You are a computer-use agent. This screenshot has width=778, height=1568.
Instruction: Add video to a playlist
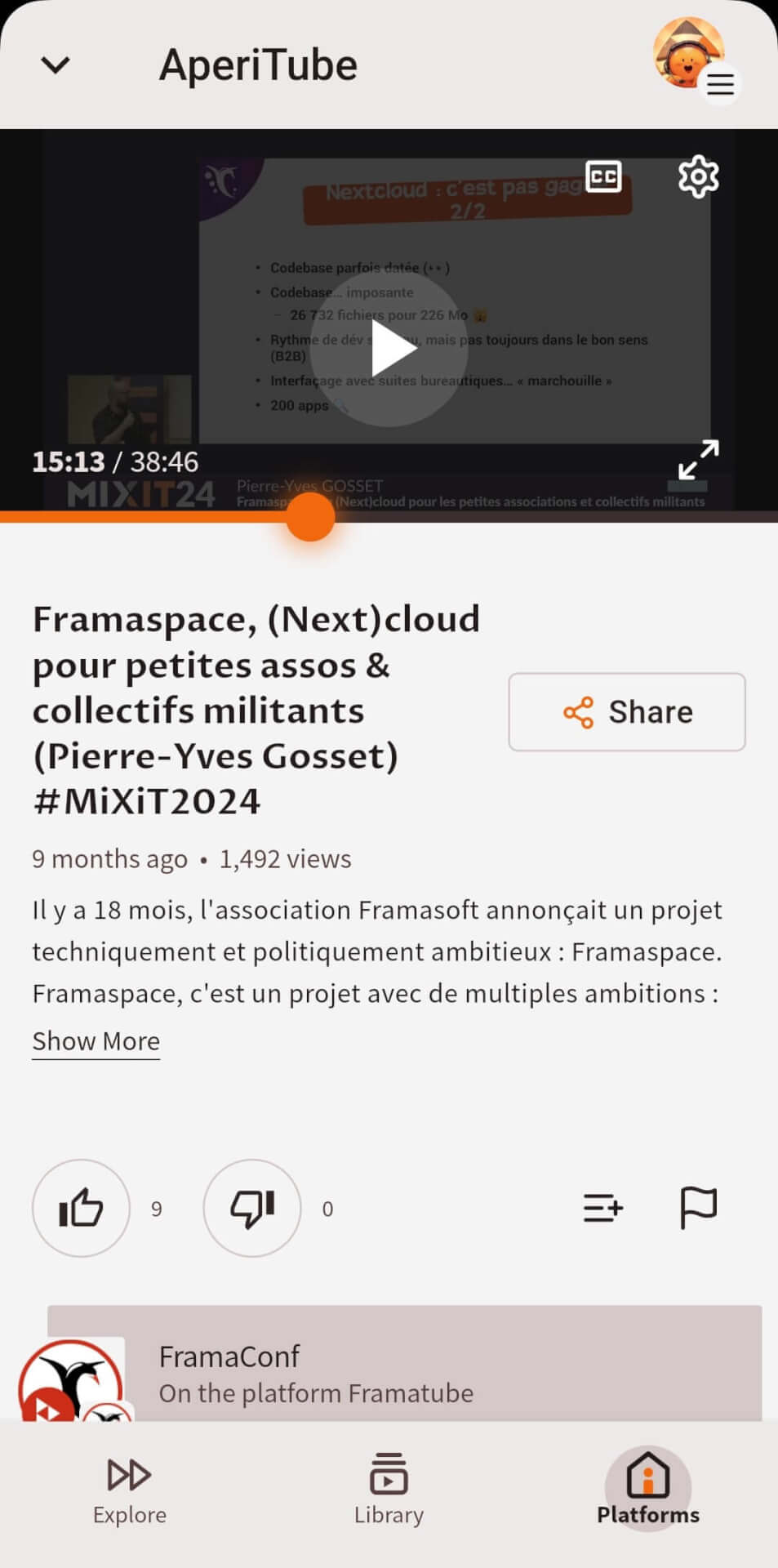(603, 1208)
